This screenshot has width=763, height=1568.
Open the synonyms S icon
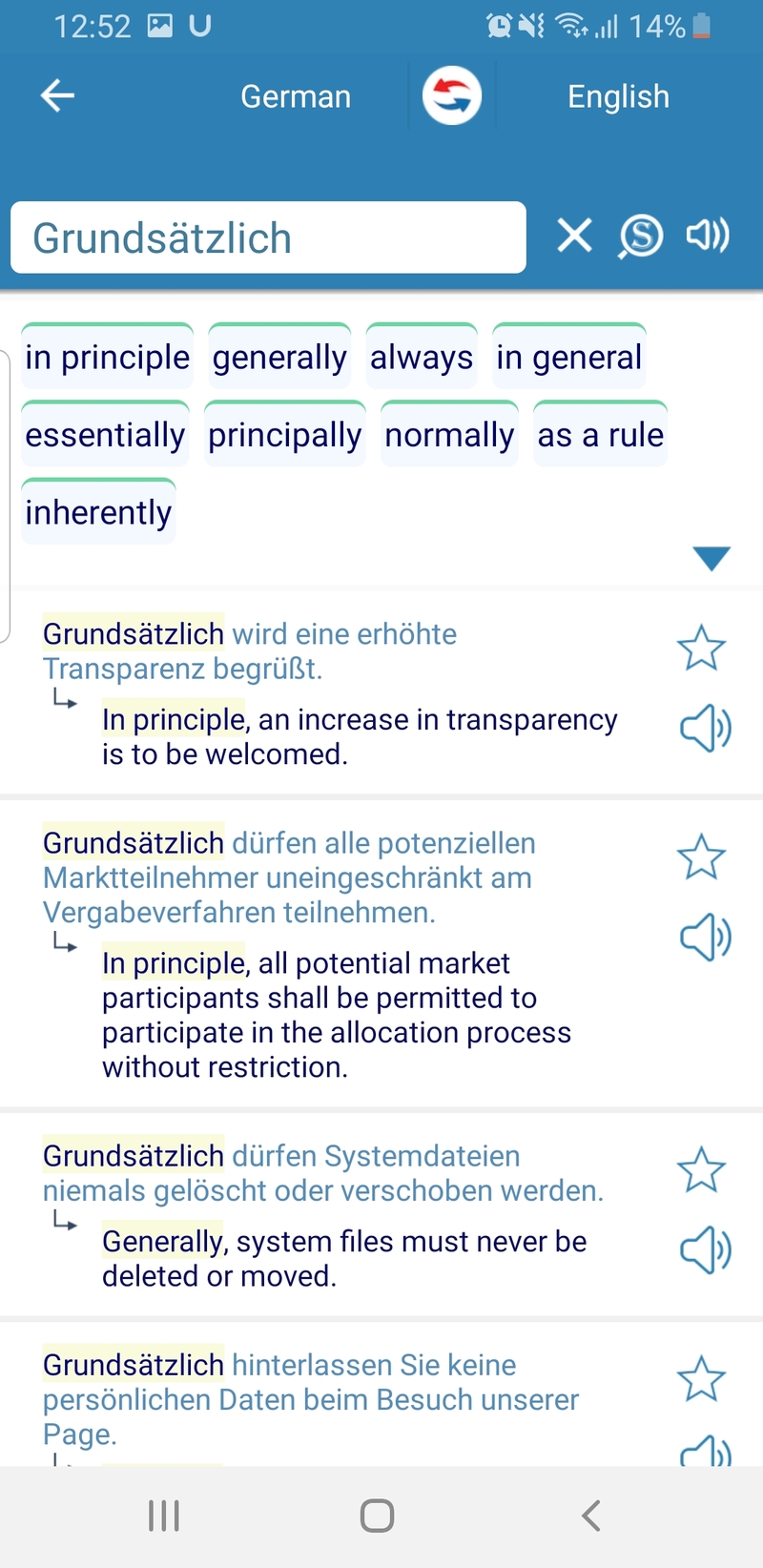coord(641,236)
